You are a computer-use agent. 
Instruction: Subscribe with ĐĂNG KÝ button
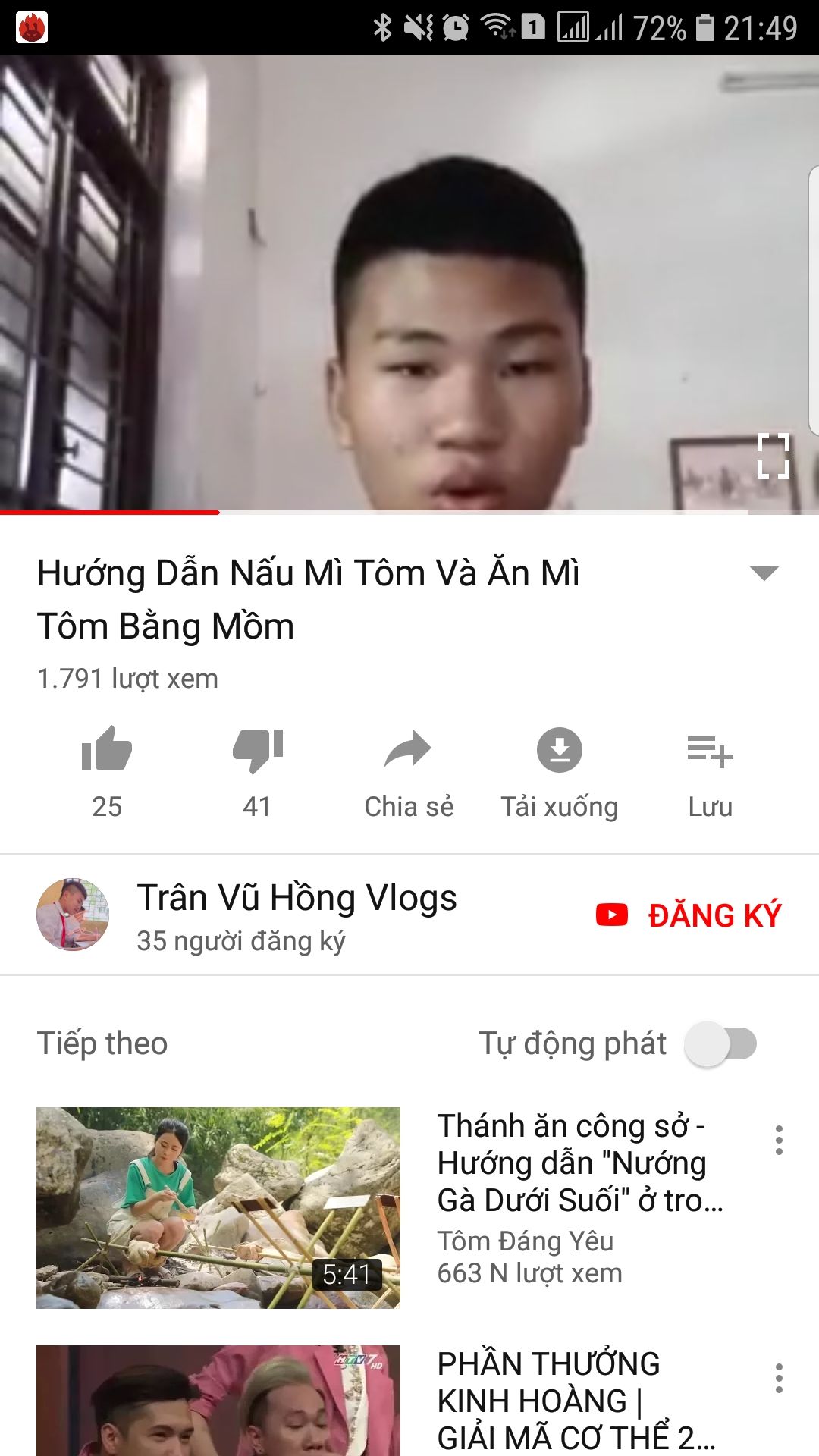[689, 915]
